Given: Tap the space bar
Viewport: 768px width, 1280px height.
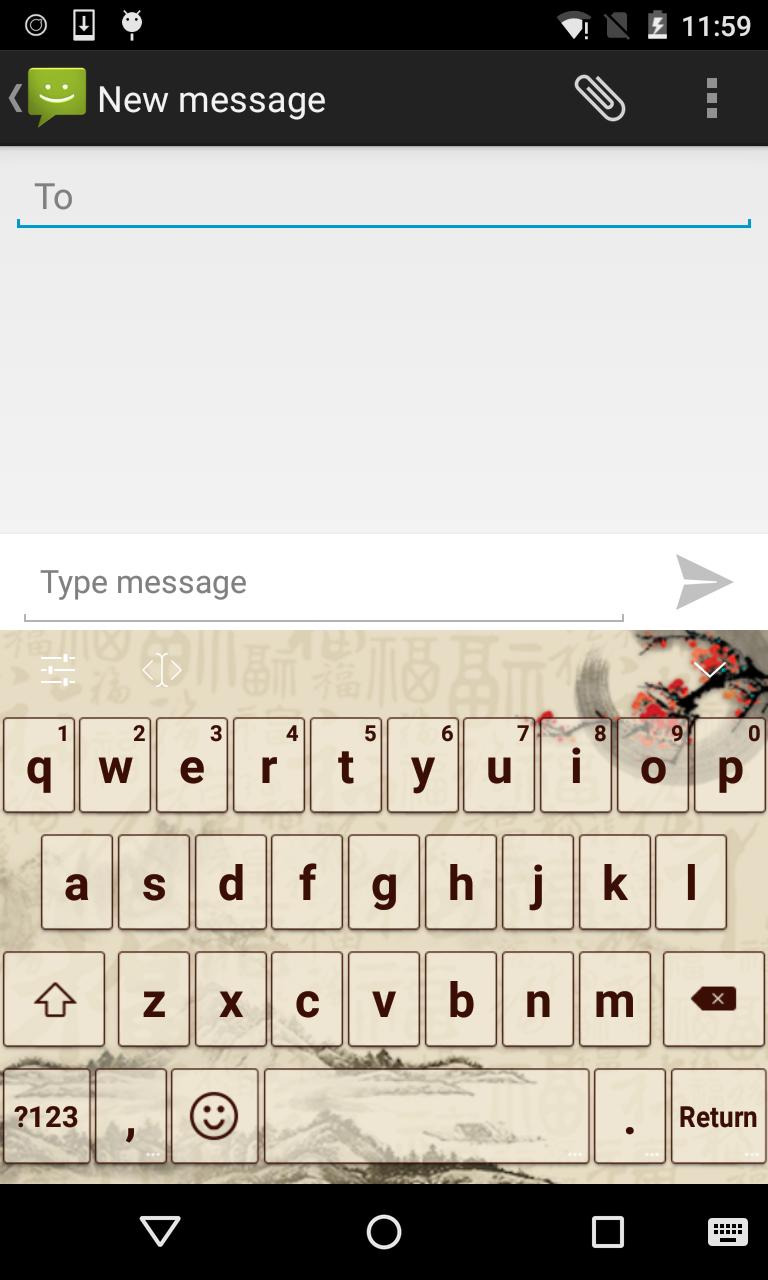Looking at the screenshot, I should coord(426,1116).
